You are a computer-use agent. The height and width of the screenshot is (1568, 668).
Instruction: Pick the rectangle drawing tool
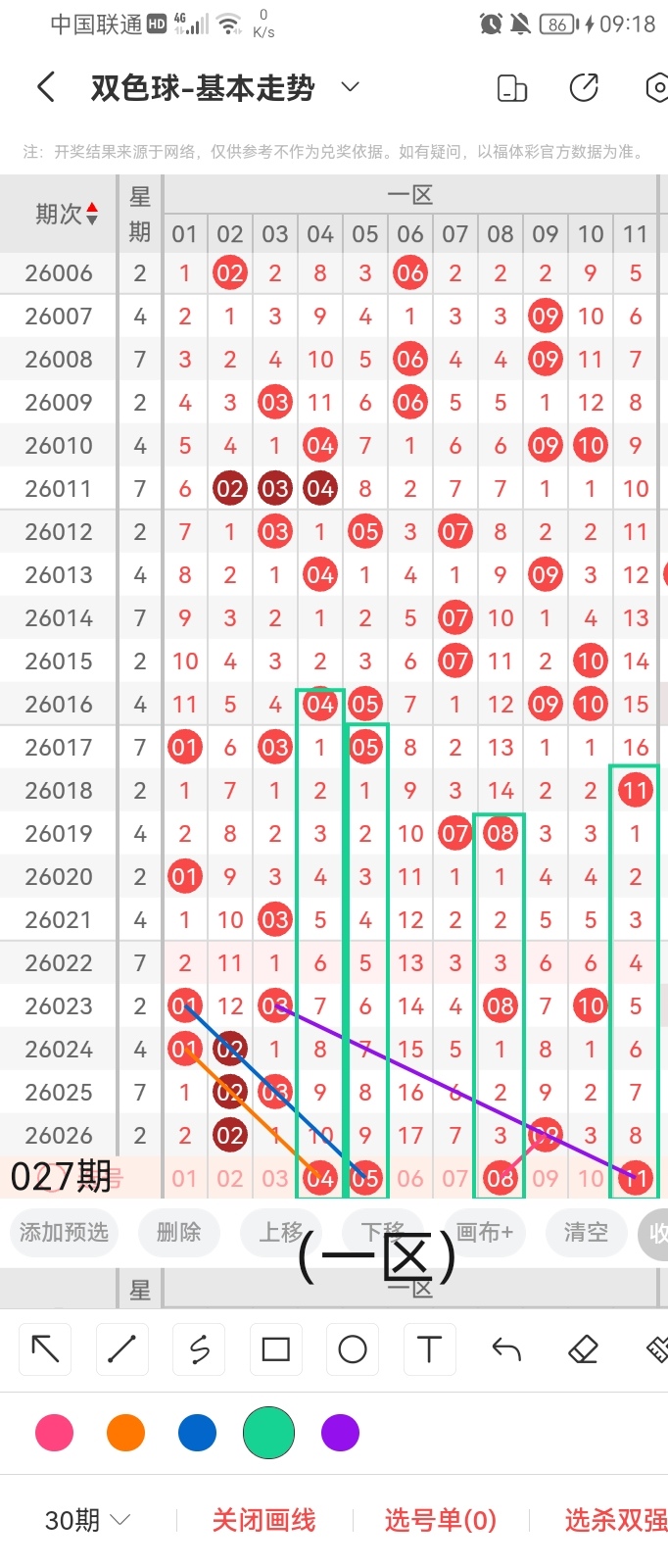click(x=275, y=1349)
